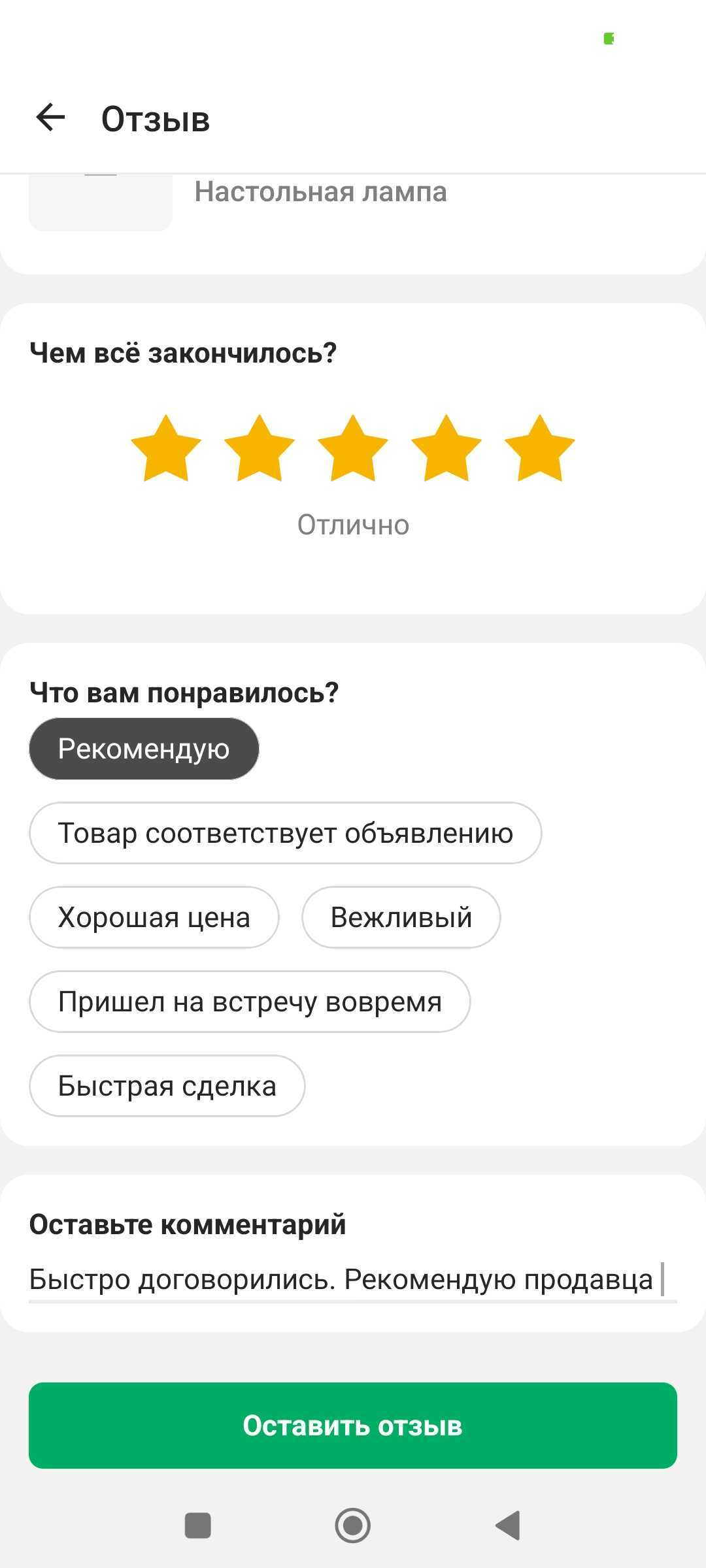Viewport: 706px width, 1568px height.
Task: Choose the Хорошая цена chip
Action: click(154, 917)
